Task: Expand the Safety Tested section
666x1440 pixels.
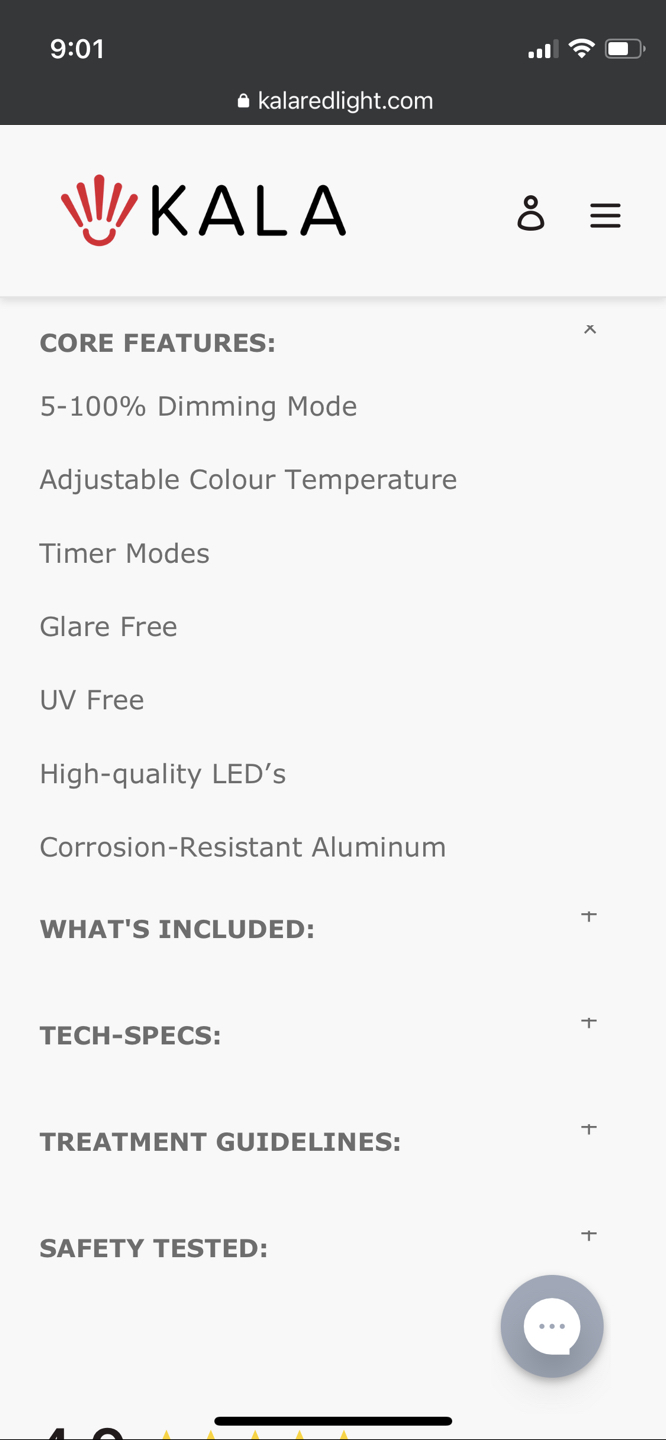Action: [x=589, y=1235]
